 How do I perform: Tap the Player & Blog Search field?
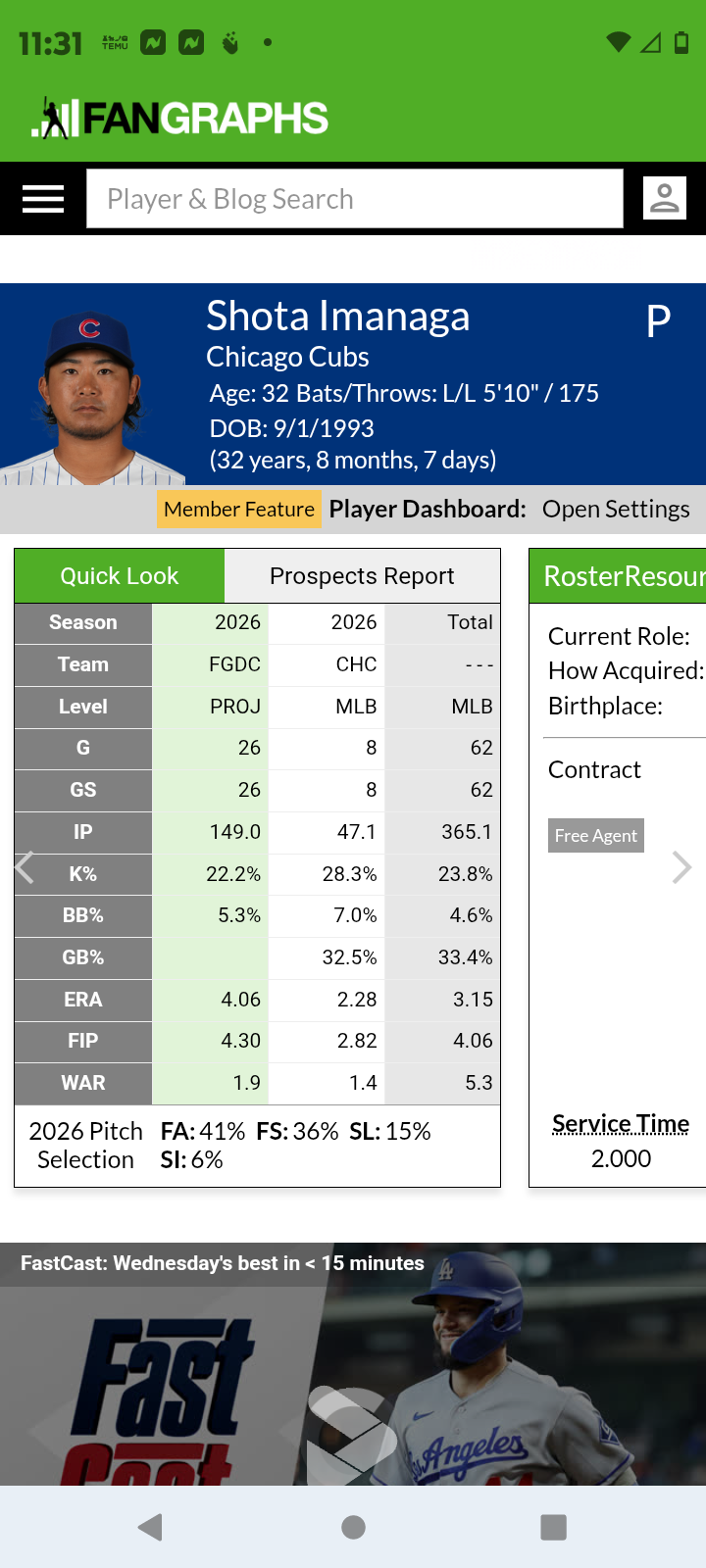point(355,199)
